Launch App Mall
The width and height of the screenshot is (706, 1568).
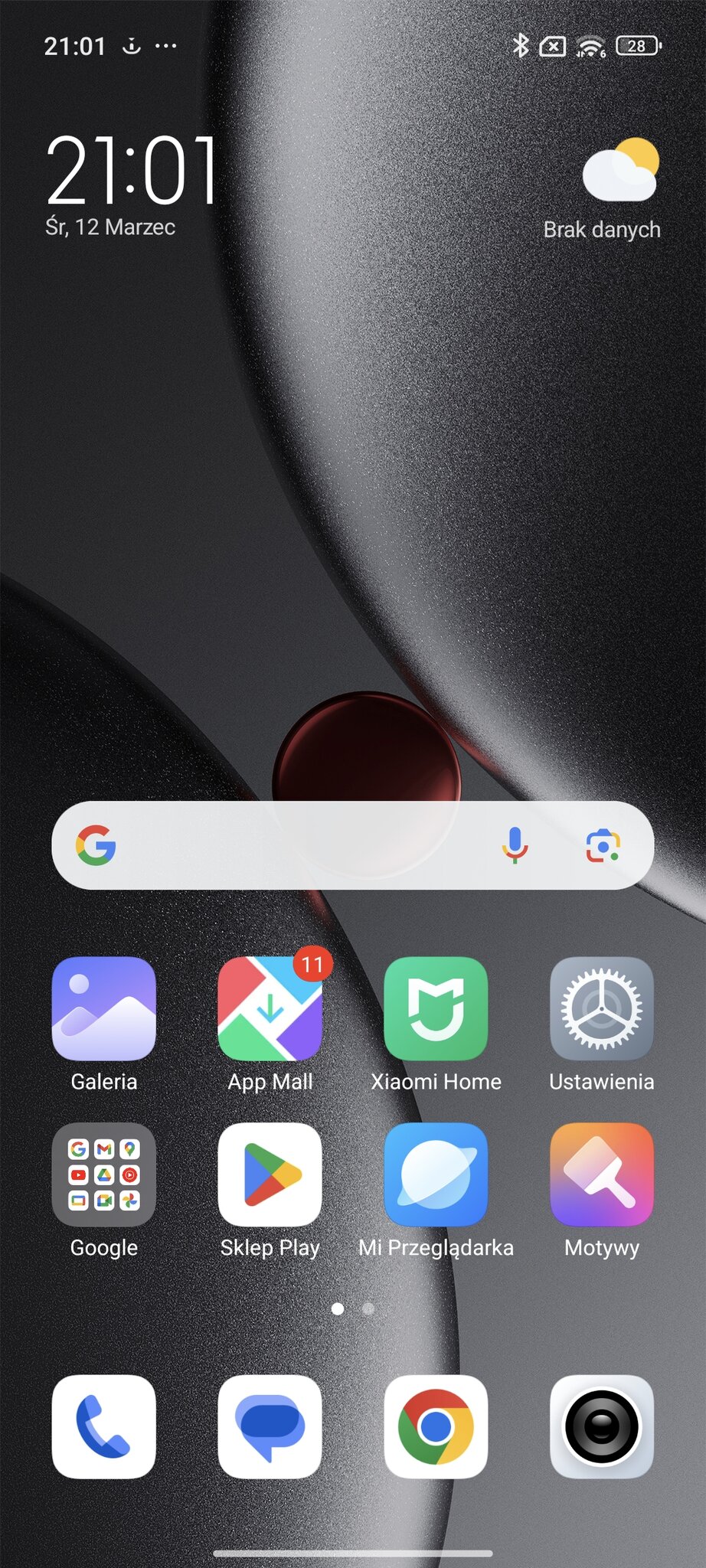(270, 1008)
